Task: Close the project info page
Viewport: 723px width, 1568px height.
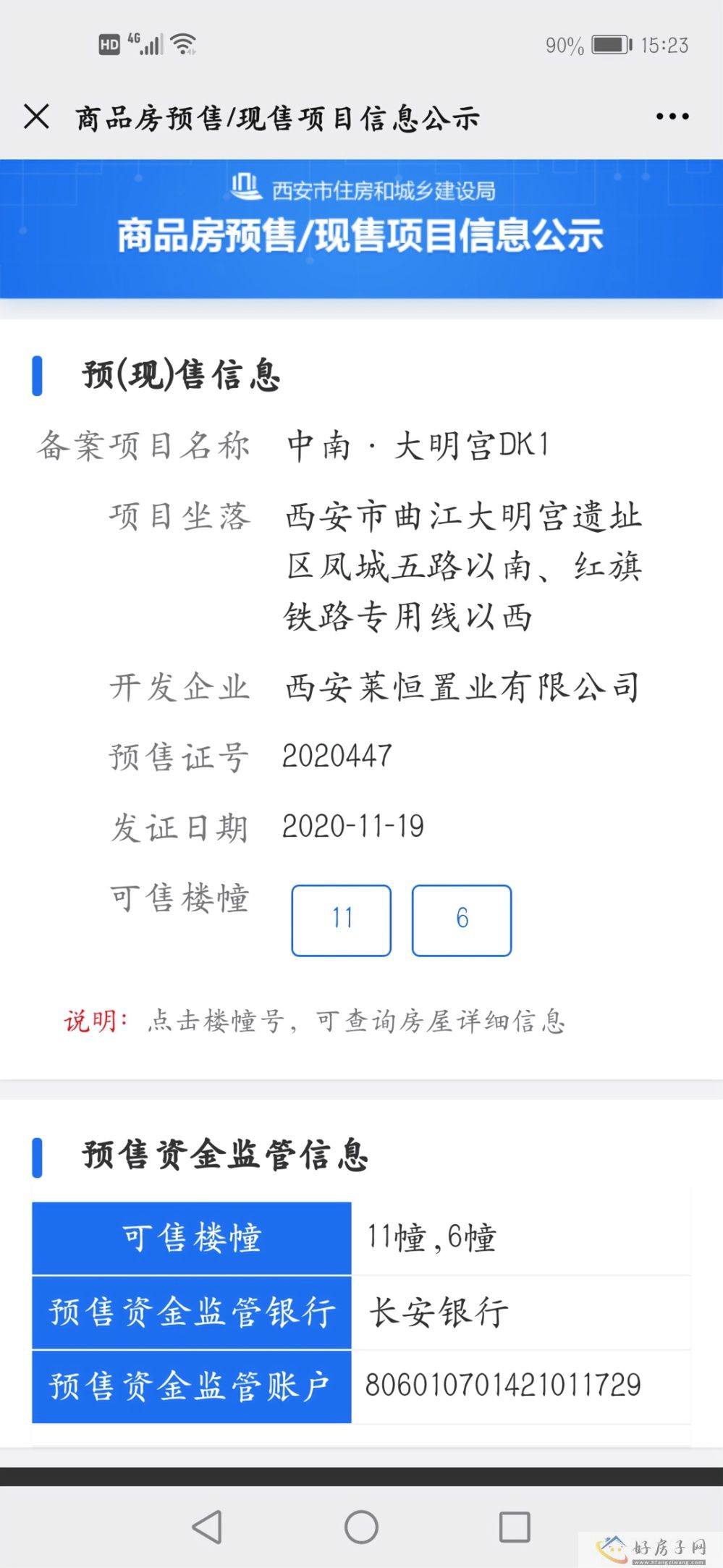Action: [x=36, y=117]
